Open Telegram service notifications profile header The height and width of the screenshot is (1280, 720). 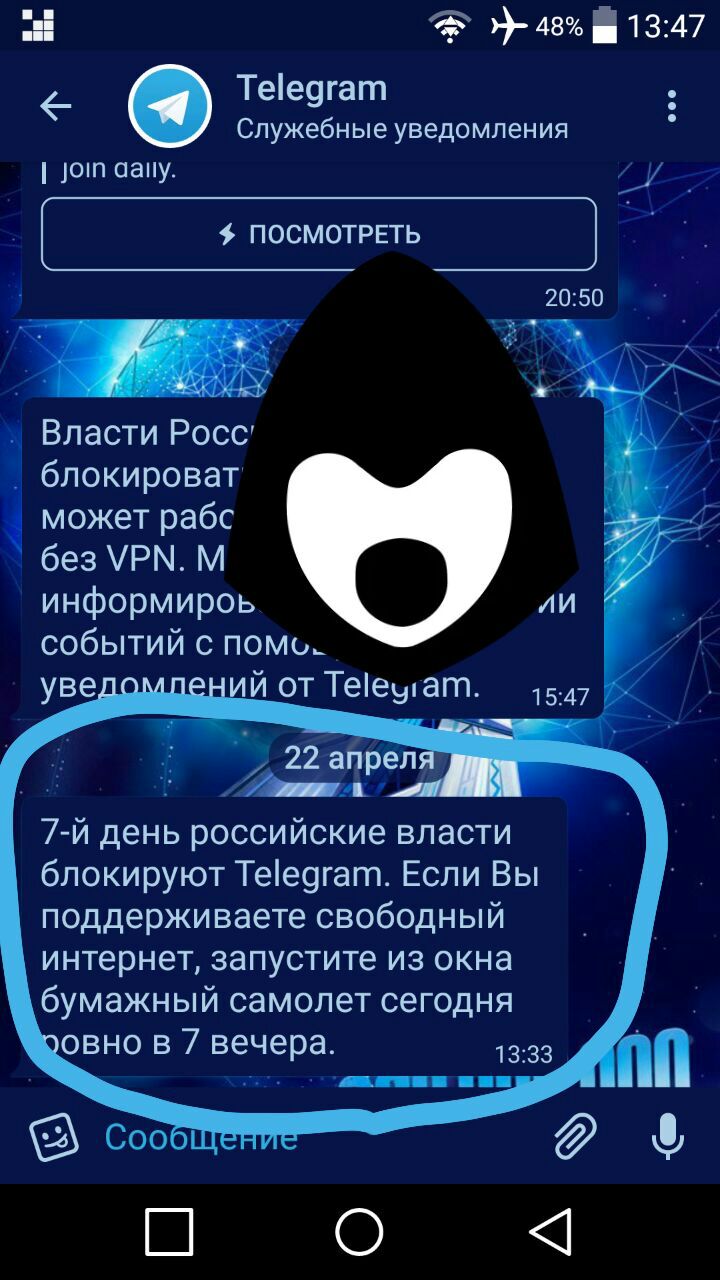point(400,106)
